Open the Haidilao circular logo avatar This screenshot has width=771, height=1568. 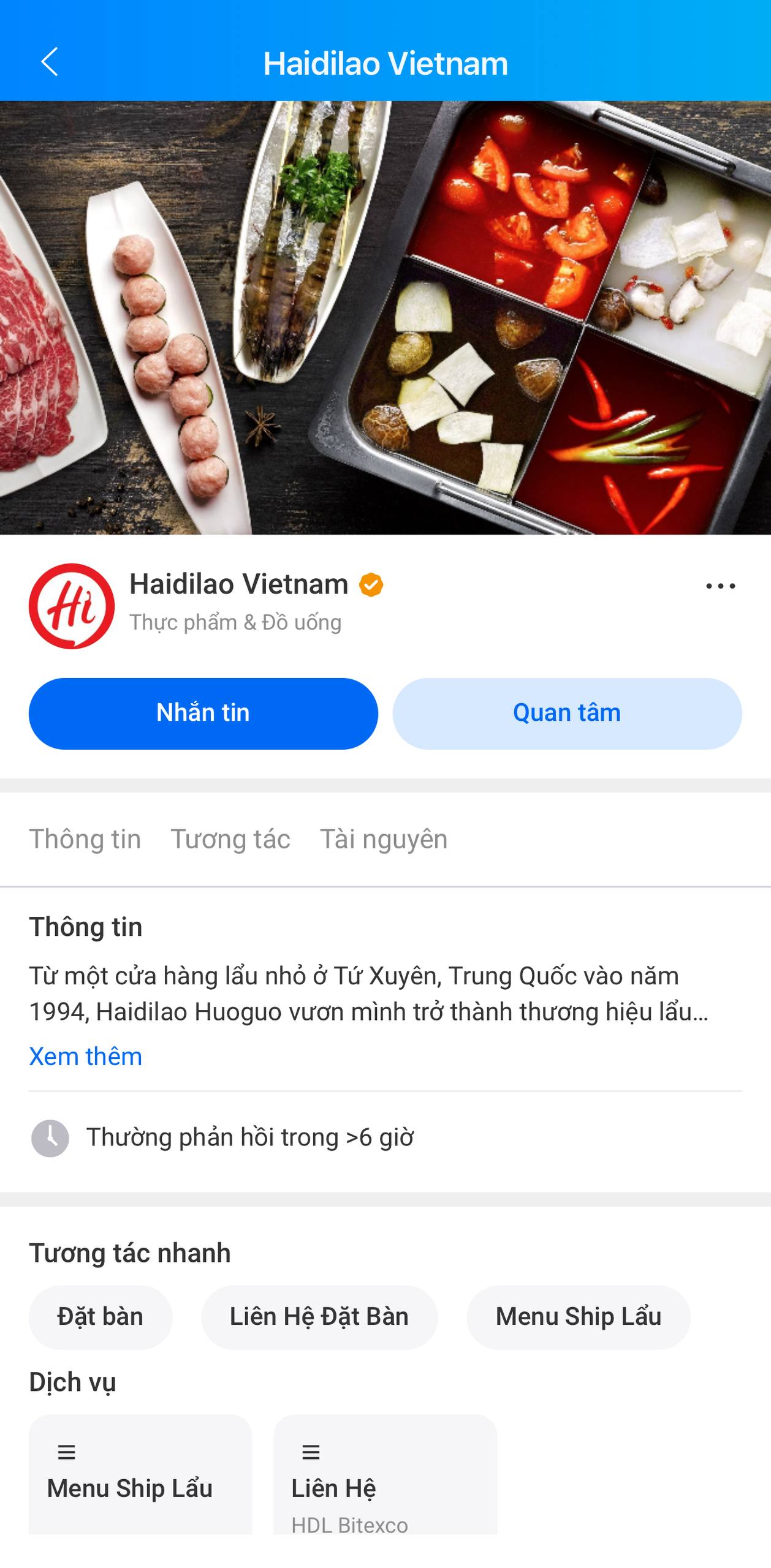coord(72,605)
